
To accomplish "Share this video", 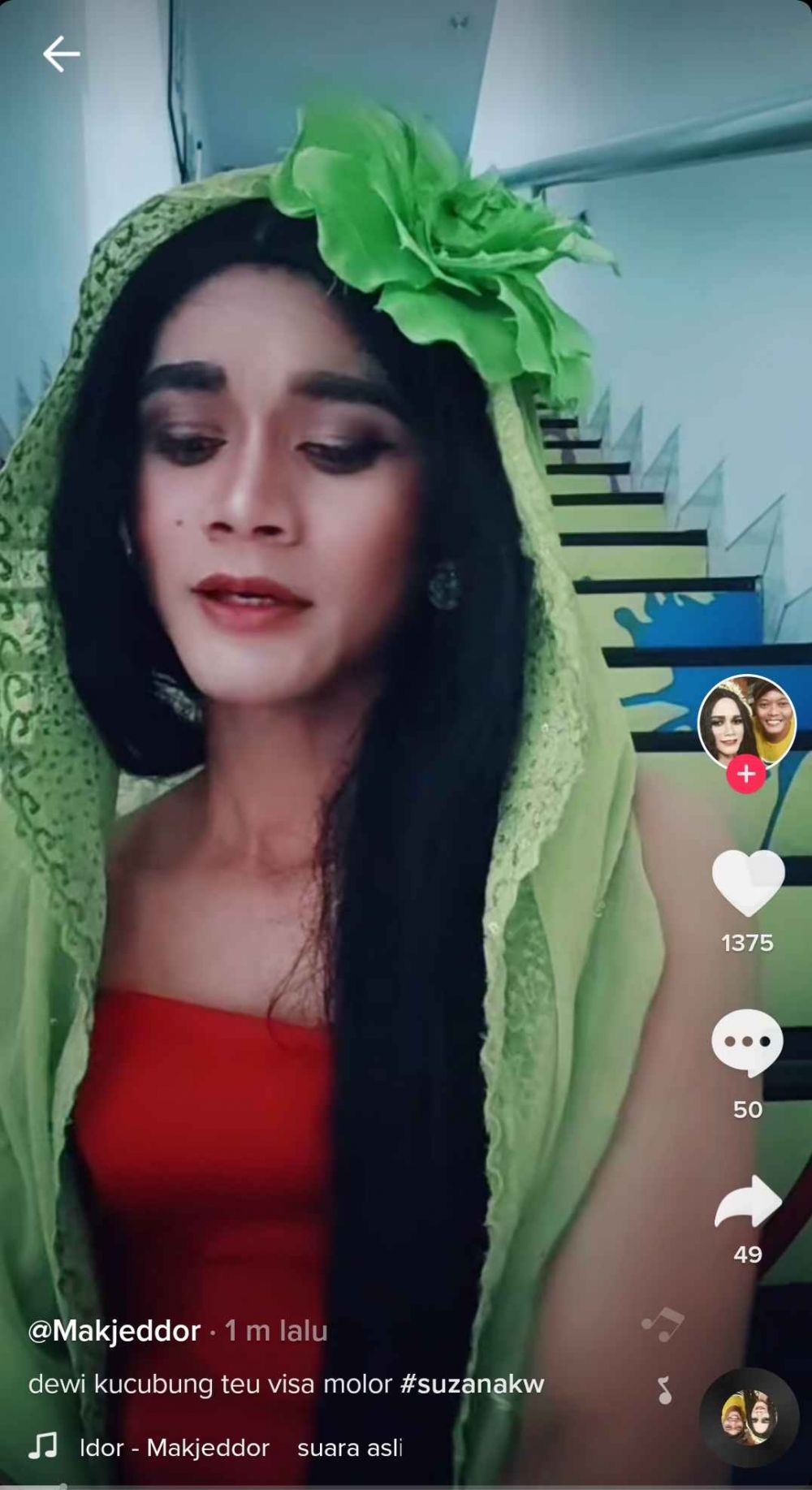I will tap(748, 1202).
